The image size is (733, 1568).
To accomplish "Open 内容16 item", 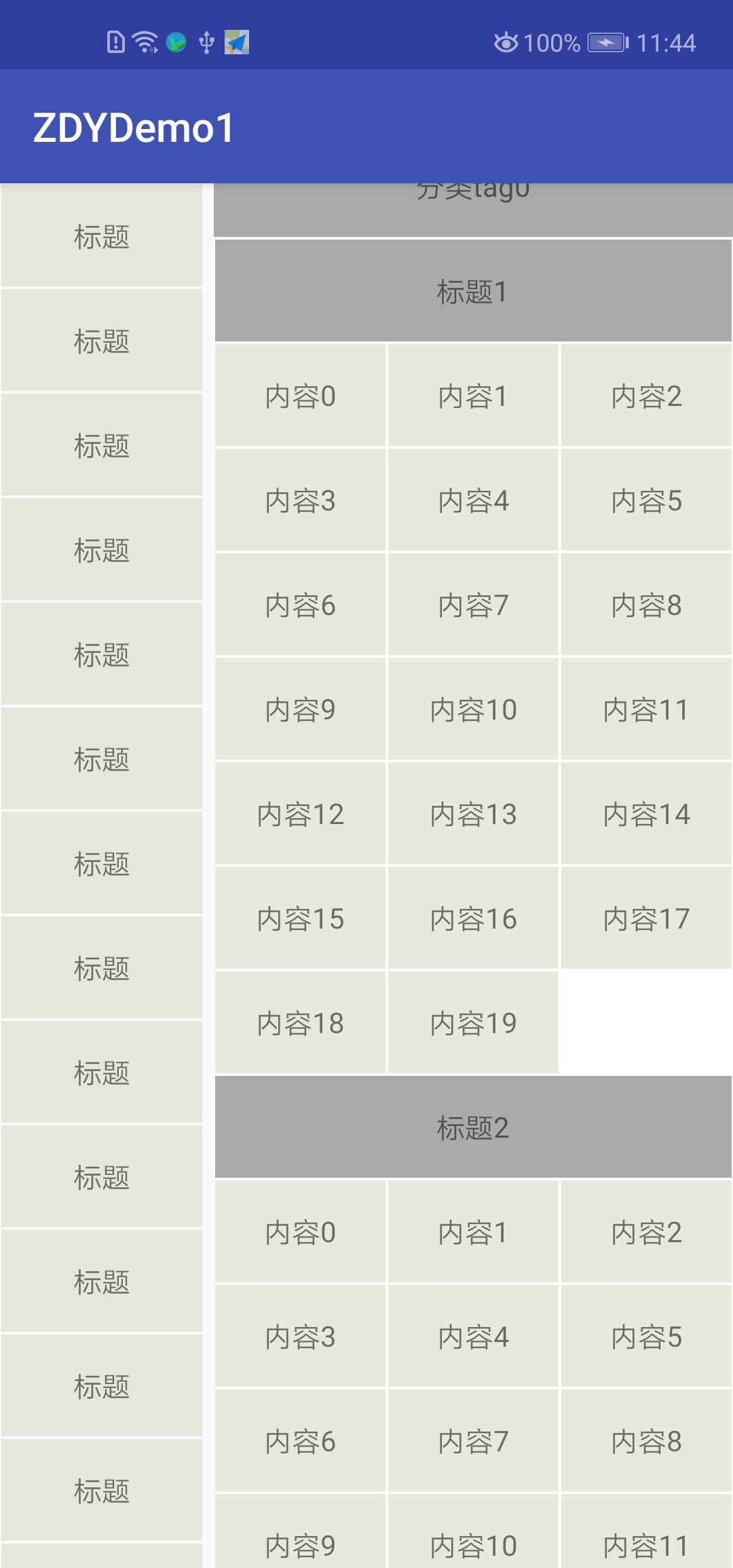I will [473, 918].
